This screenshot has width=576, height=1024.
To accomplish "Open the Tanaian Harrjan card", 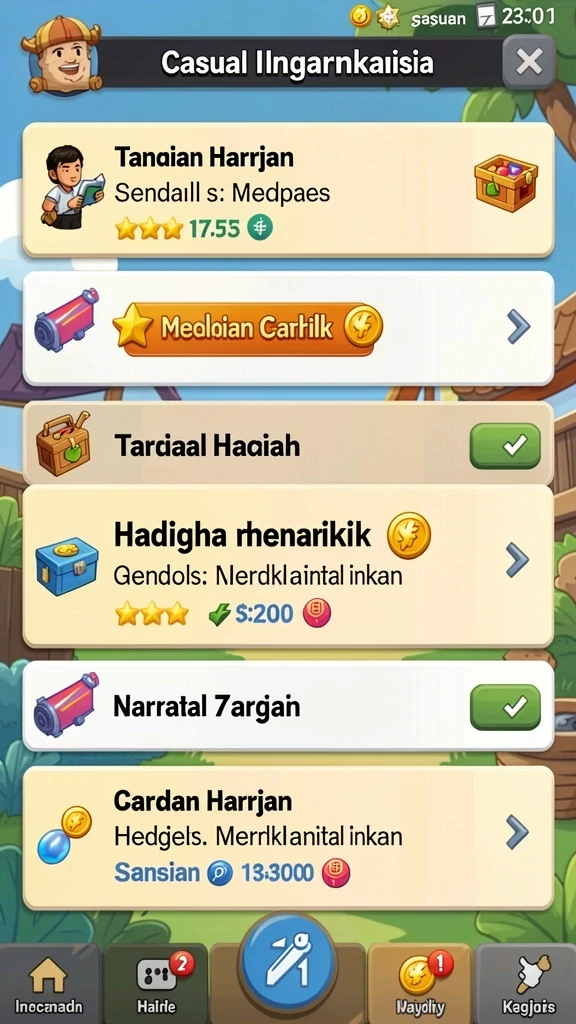I will pyautogui.click(x=288, y=189).
